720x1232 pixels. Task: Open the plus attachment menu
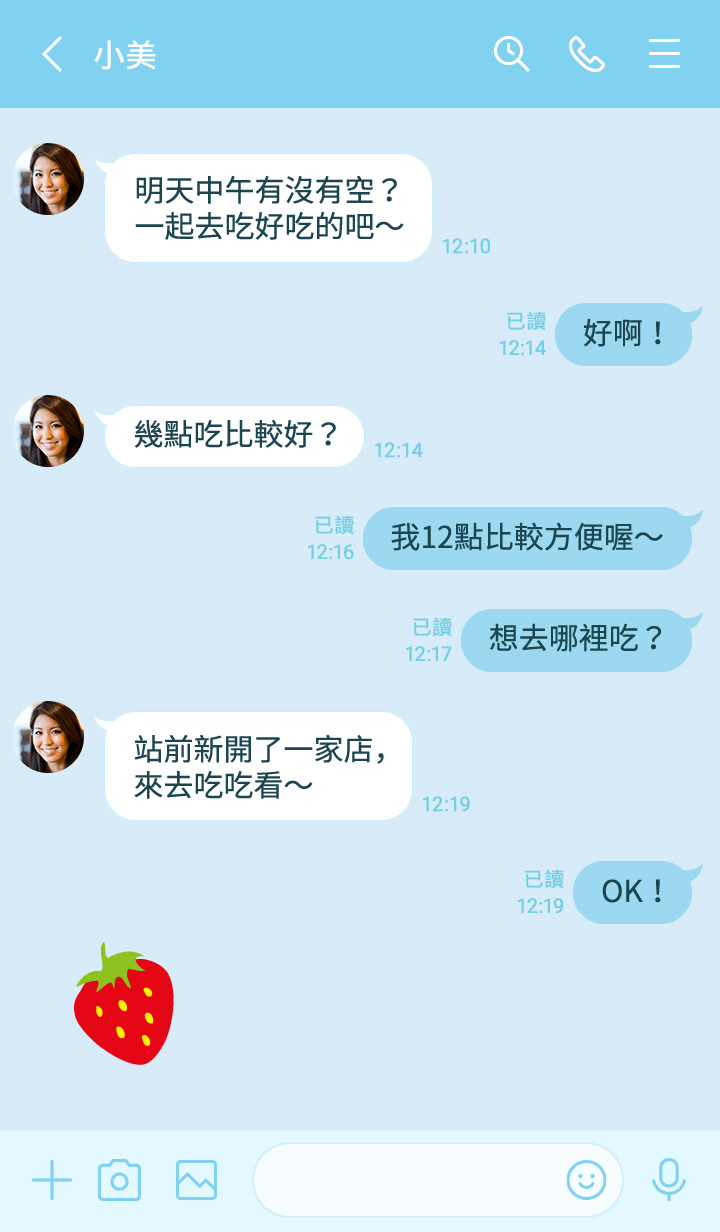tap(52, 1181)
